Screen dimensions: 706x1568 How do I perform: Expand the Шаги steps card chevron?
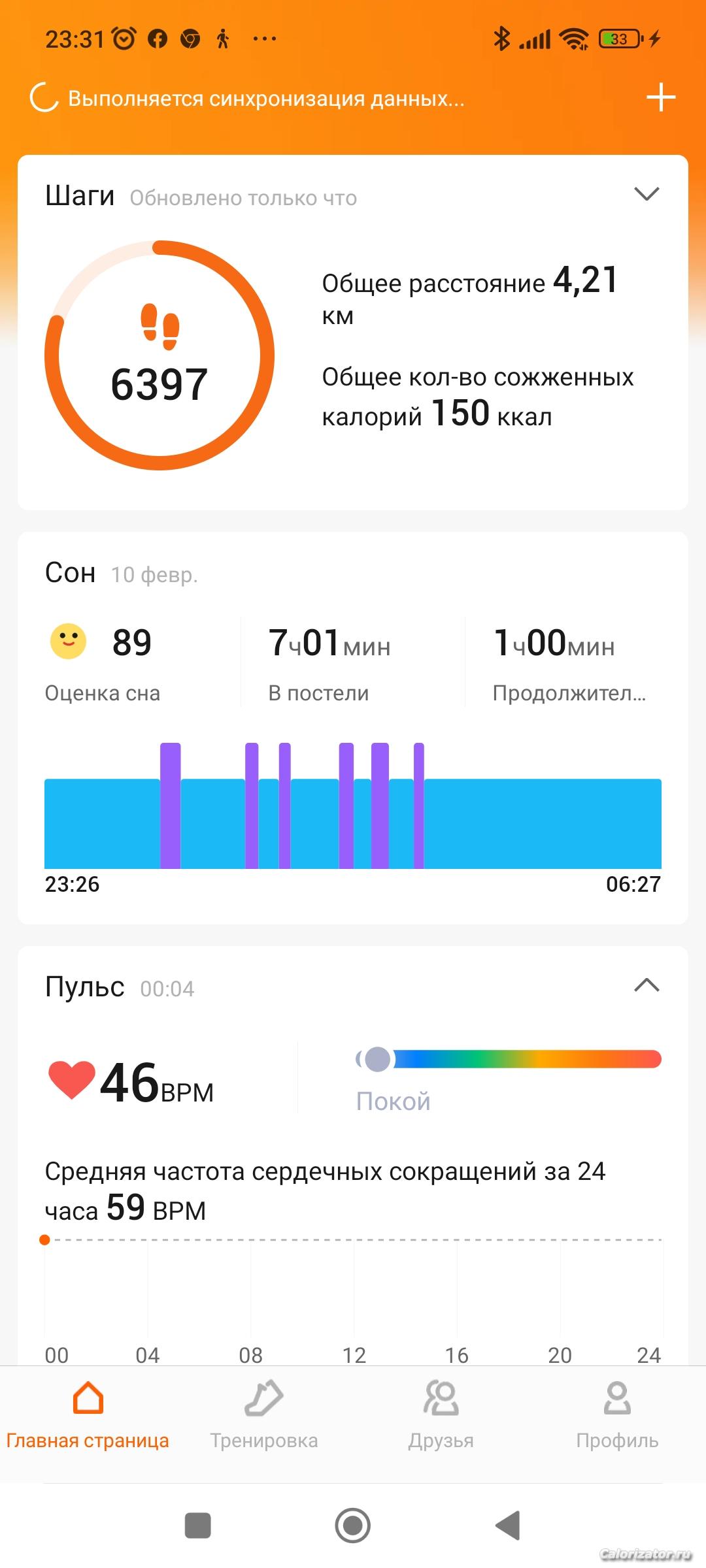(647, 194)
